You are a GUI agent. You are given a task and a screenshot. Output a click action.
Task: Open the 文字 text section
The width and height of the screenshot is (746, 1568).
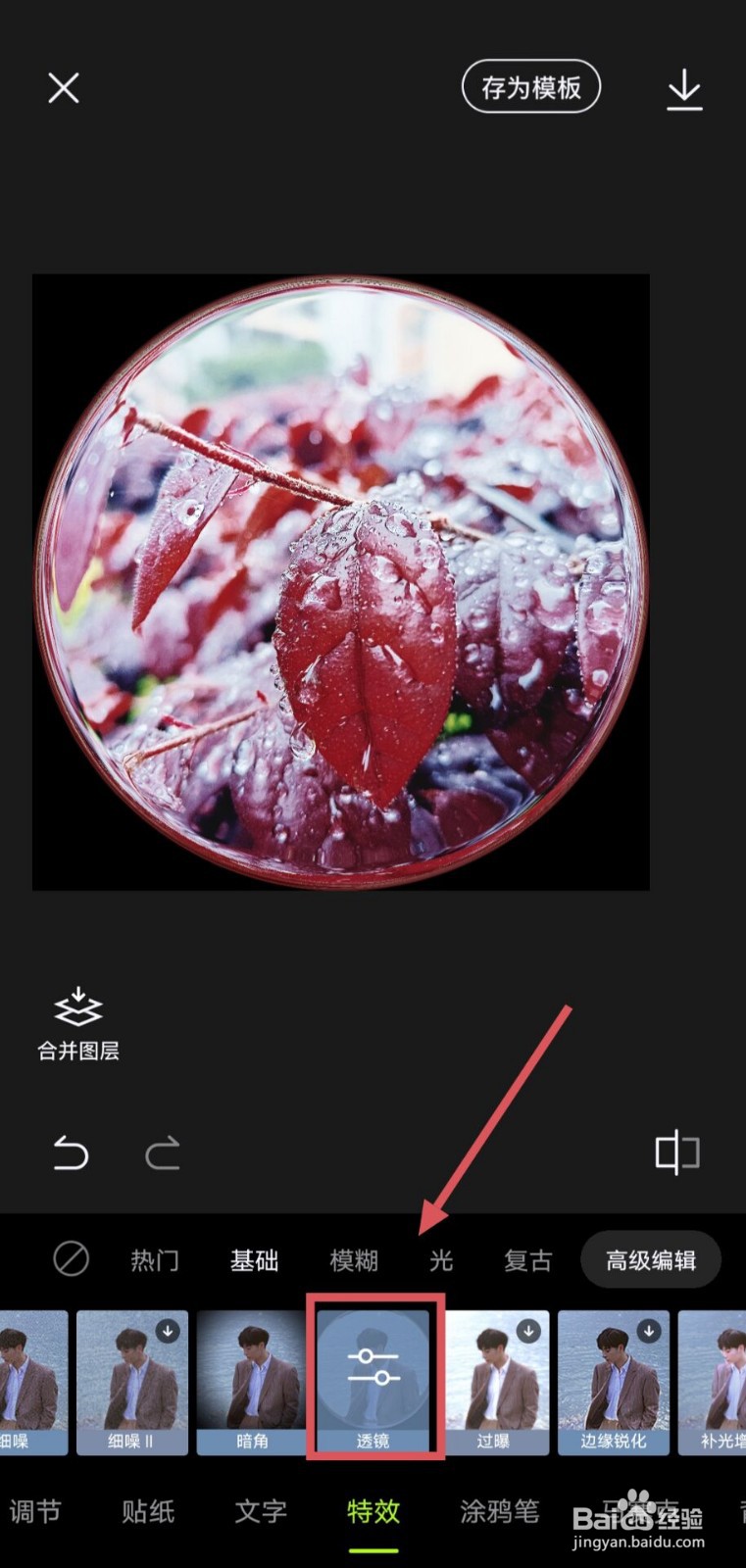tap(259, 1512)
